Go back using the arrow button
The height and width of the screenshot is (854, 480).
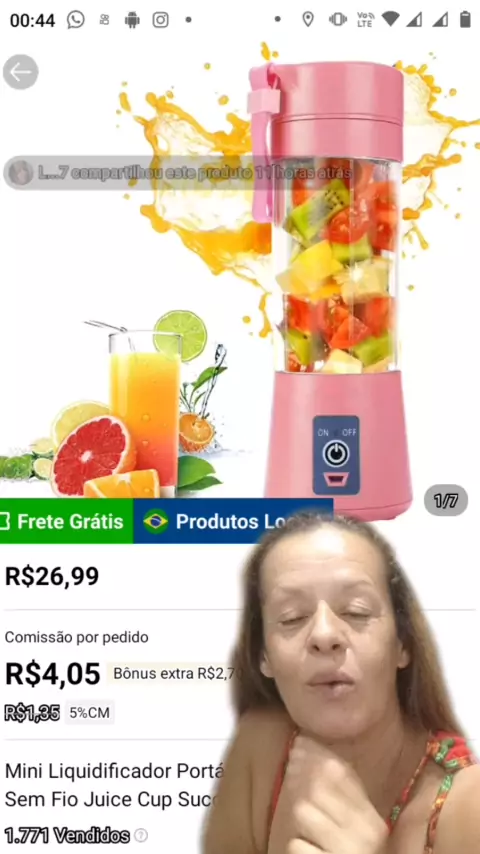[21, 72]
